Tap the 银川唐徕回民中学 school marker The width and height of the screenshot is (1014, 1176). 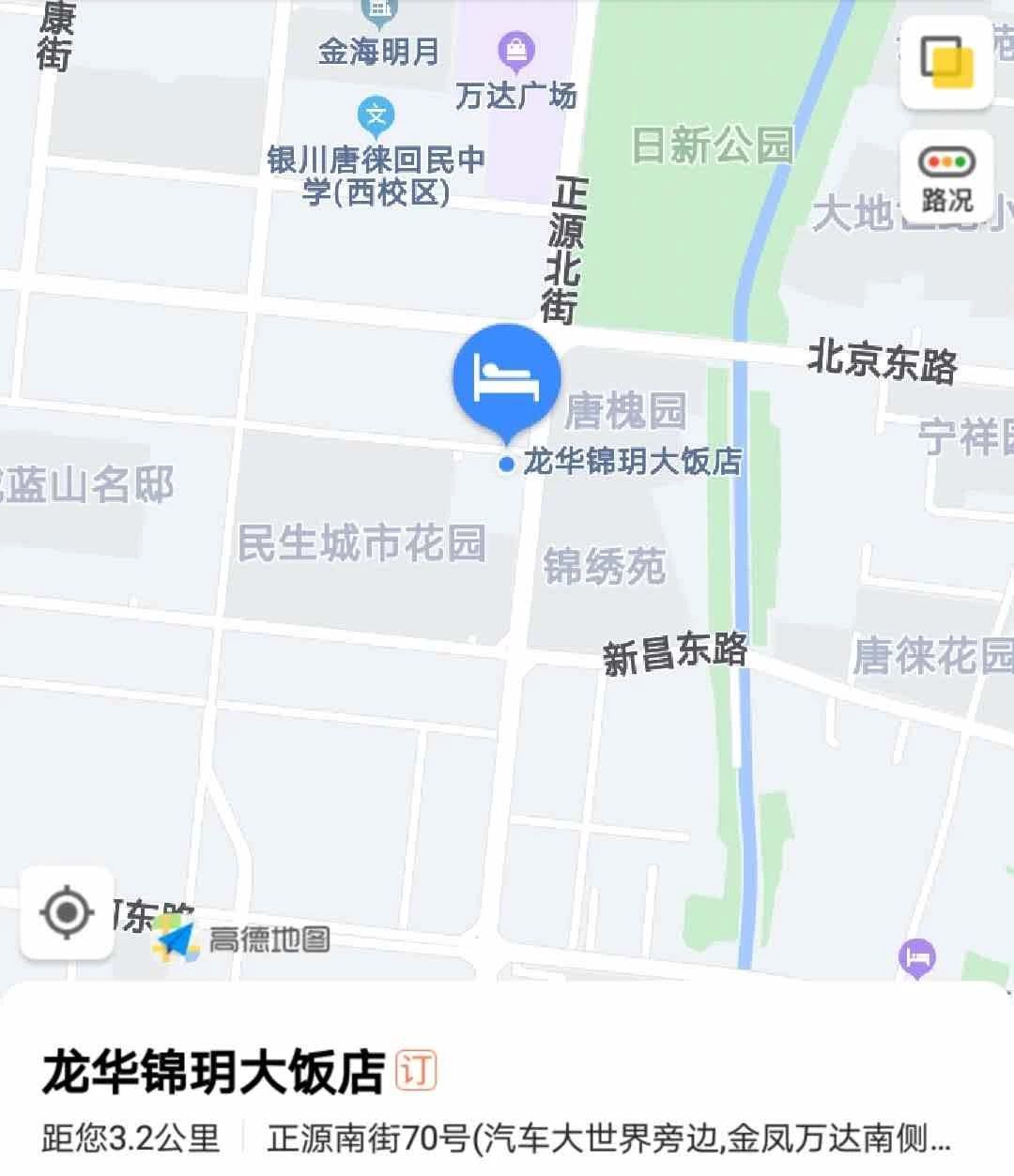376,116
